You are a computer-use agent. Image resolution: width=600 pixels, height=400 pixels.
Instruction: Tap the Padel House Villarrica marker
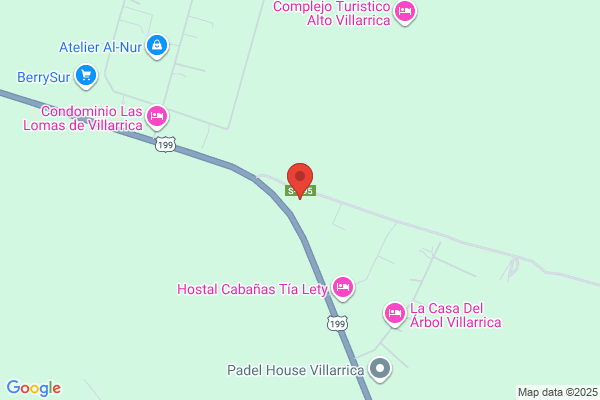click(380, 370)
